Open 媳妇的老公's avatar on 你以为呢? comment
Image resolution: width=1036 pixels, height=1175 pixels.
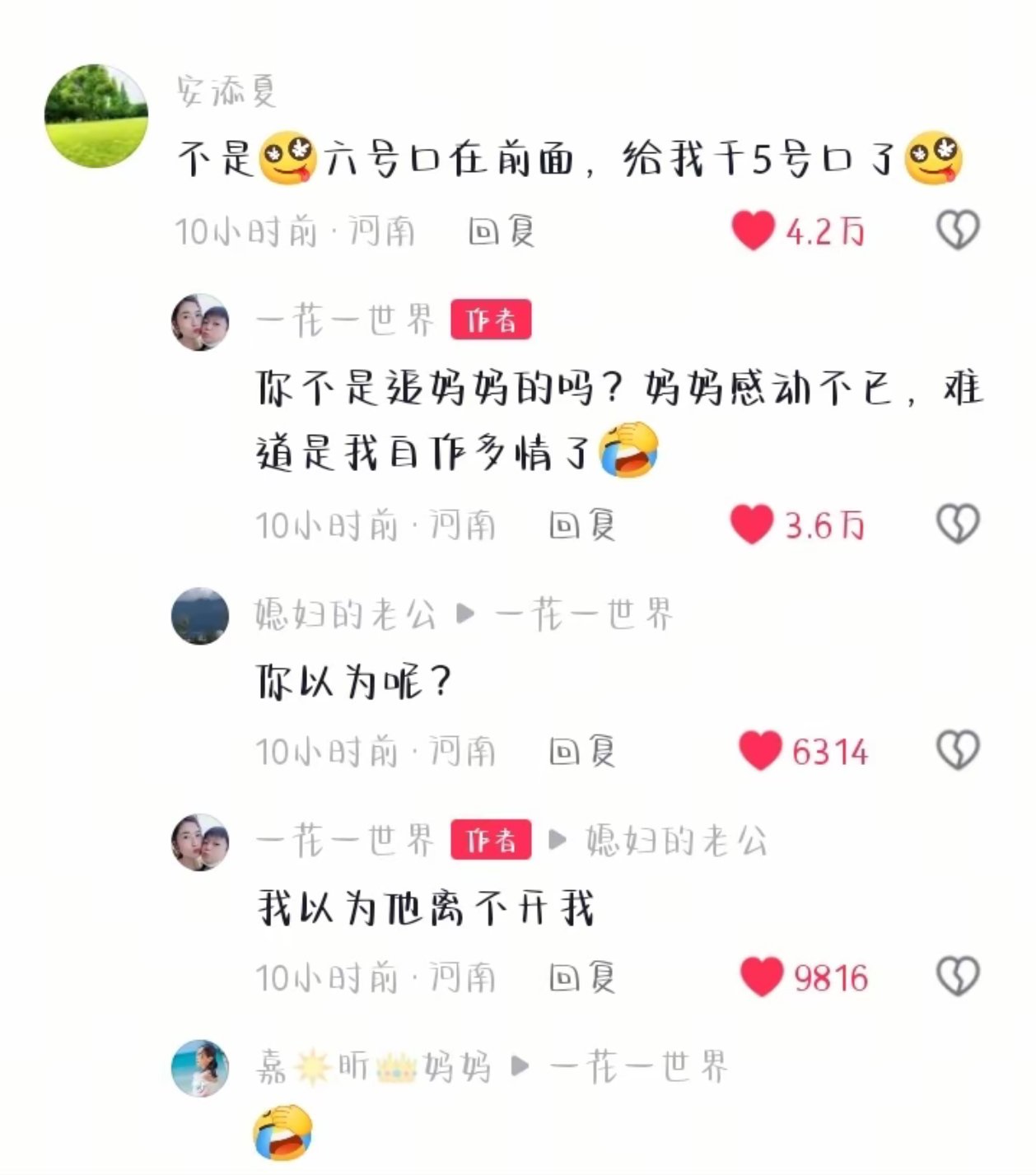[199, 616]
